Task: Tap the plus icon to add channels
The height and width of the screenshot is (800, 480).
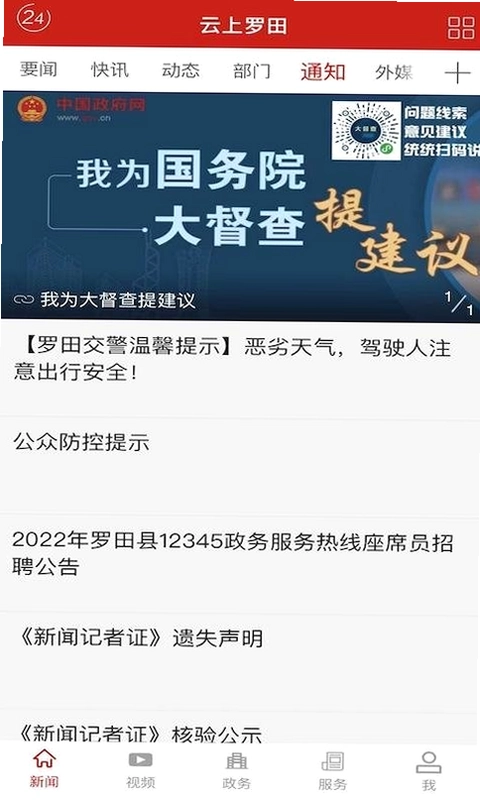Action: click(x=457, y=73)
